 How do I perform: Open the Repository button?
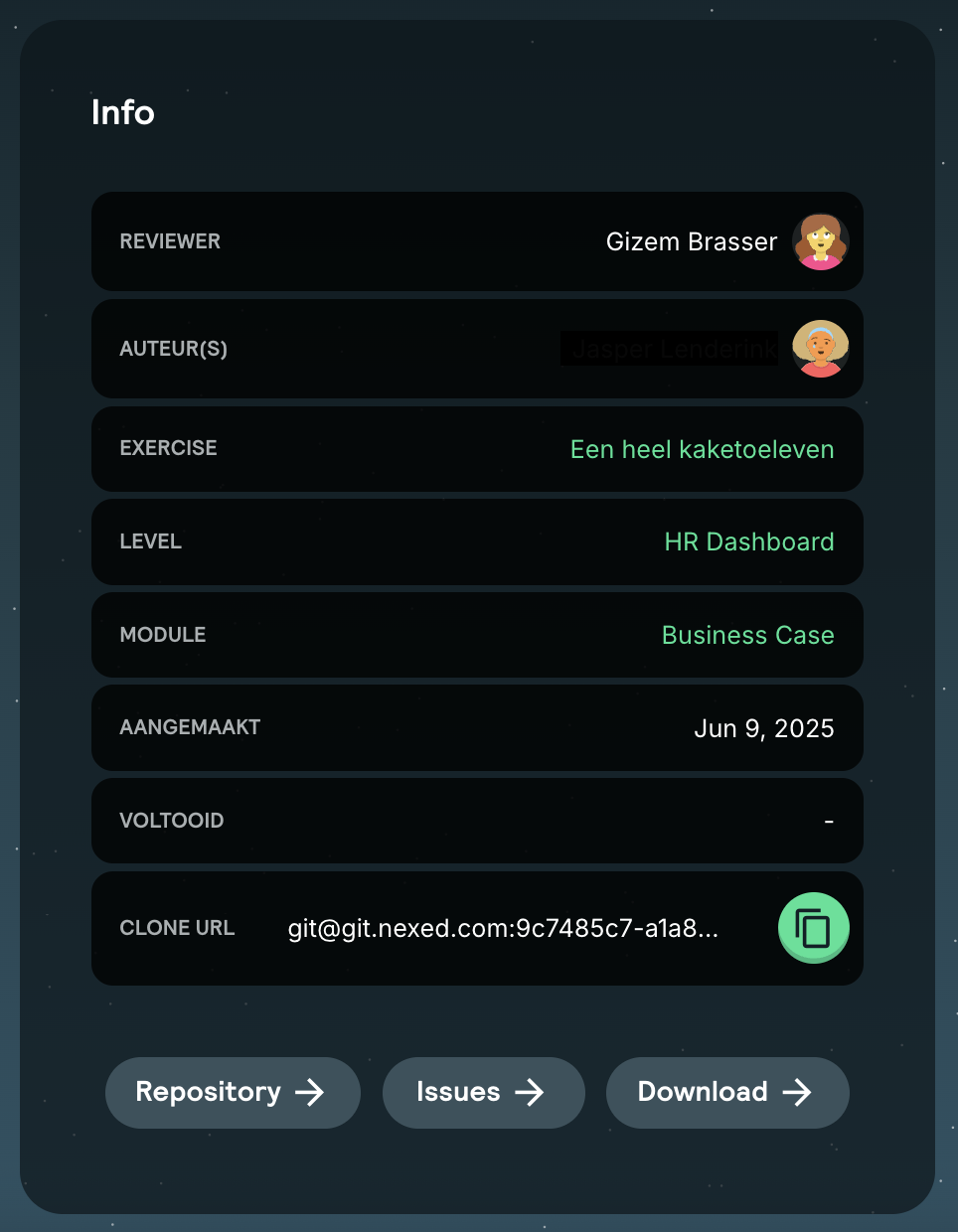(x=233, y=1092)
